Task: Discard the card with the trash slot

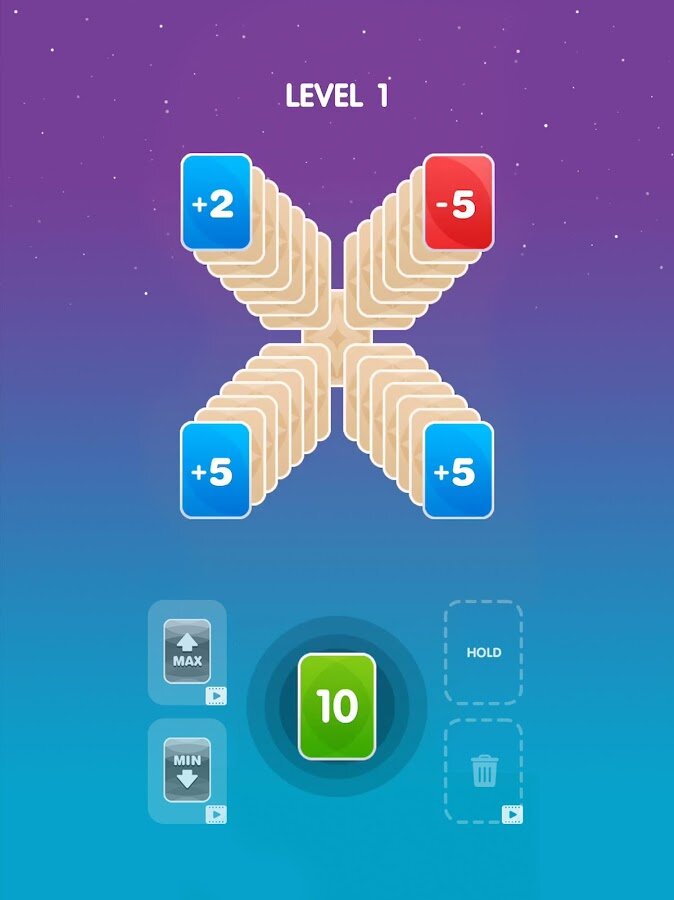Action: (484, 770)
